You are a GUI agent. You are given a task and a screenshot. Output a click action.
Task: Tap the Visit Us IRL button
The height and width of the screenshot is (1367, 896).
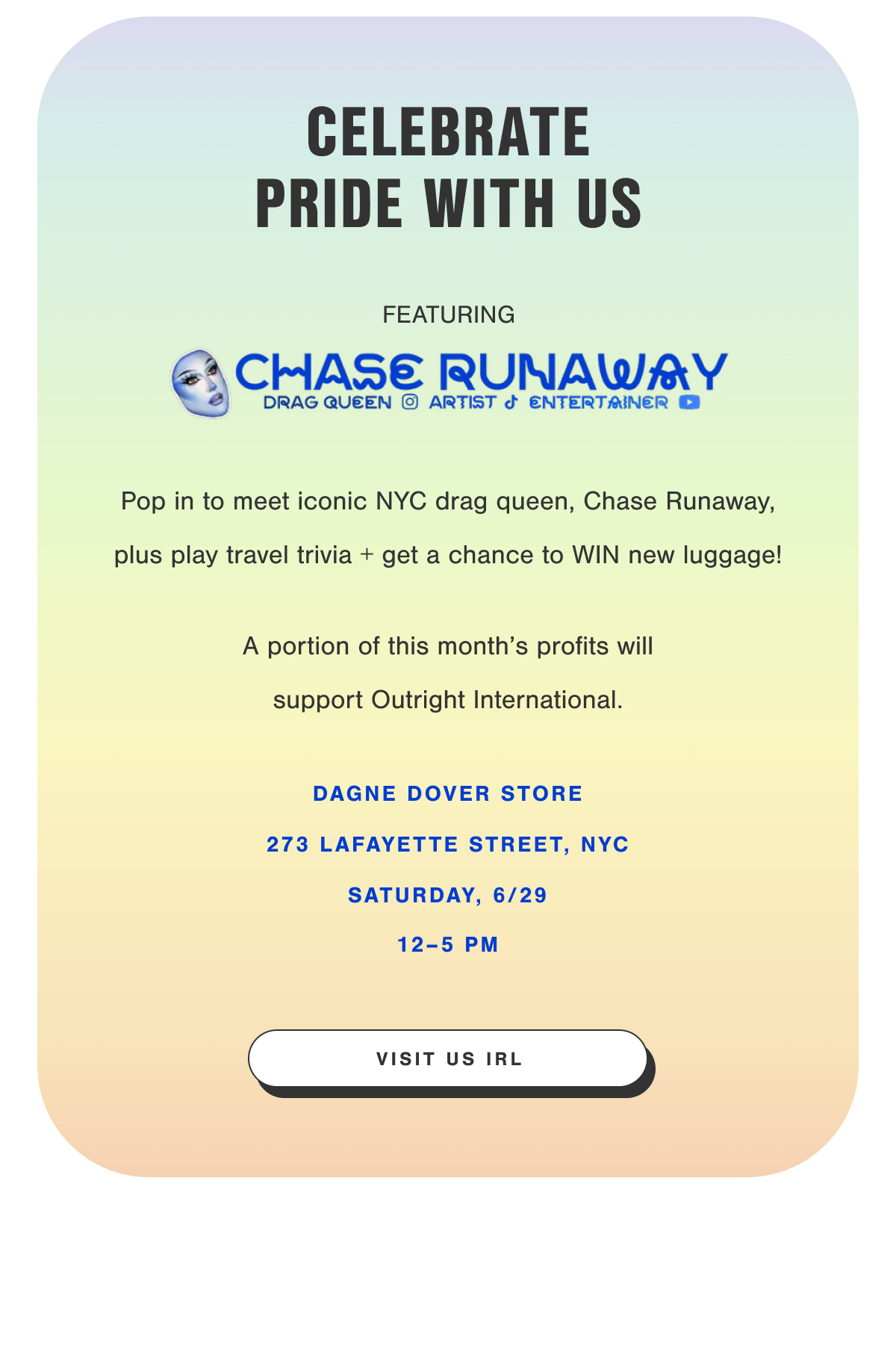[448, 1058]
